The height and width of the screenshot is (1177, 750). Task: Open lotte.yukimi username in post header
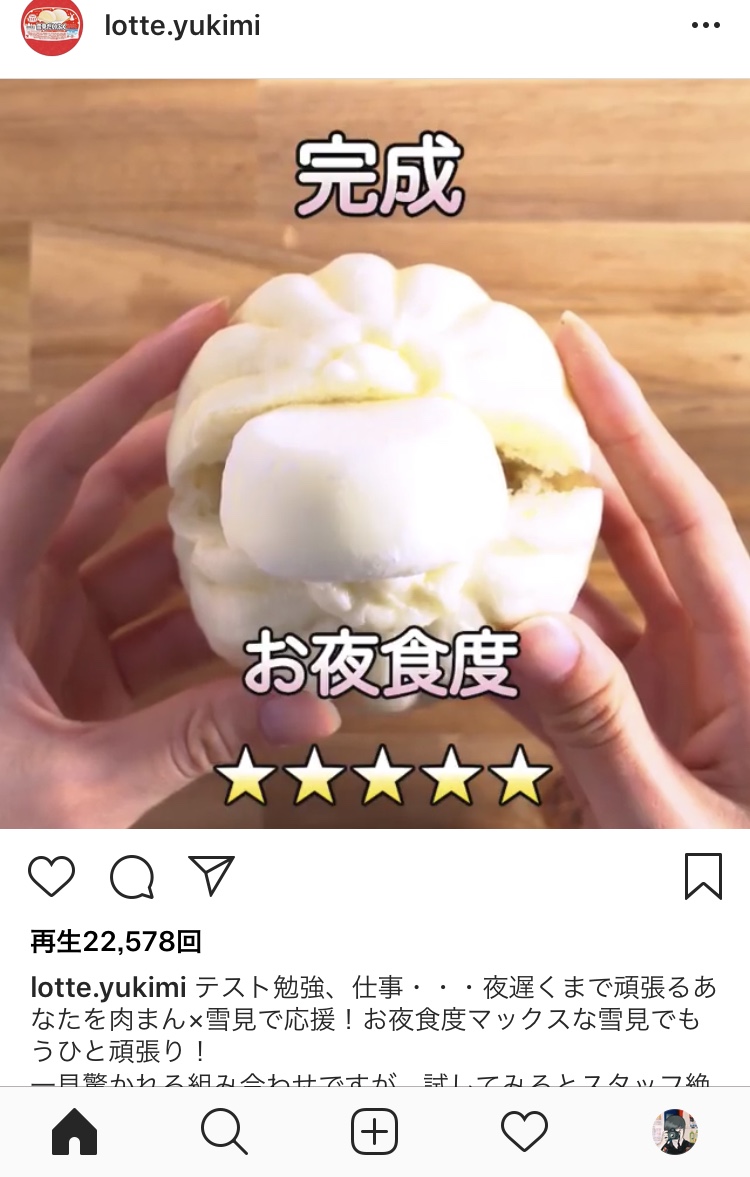(x=182, y=26)
